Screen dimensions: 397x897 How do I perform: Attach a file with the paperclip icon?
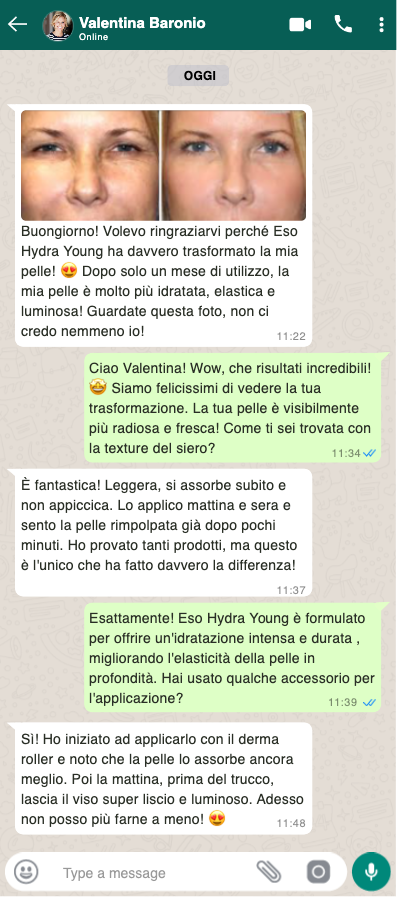pyautogui.click(x=268, y=872)
